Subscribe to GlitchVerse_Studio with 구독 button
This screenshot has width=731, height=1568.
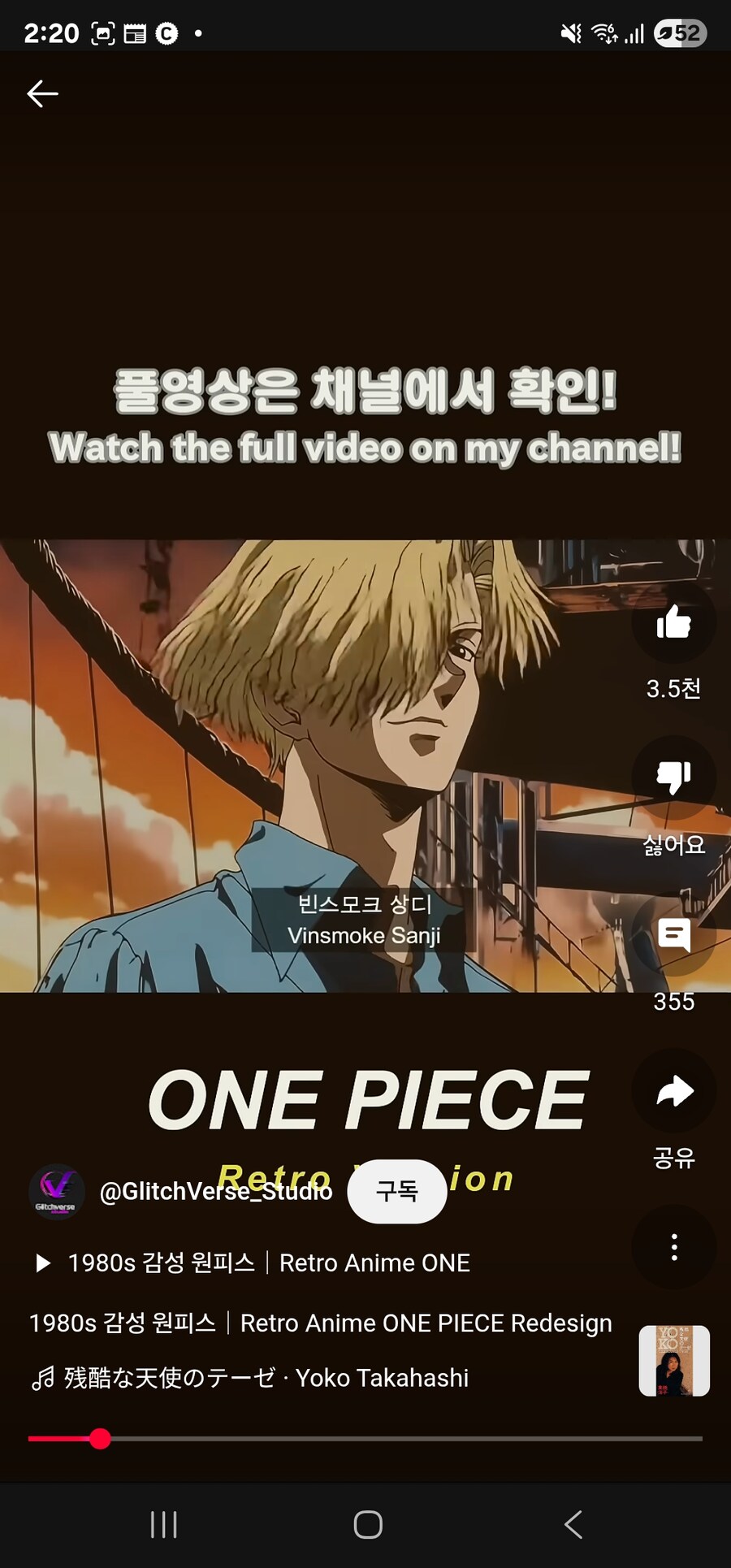(396, 1191)
